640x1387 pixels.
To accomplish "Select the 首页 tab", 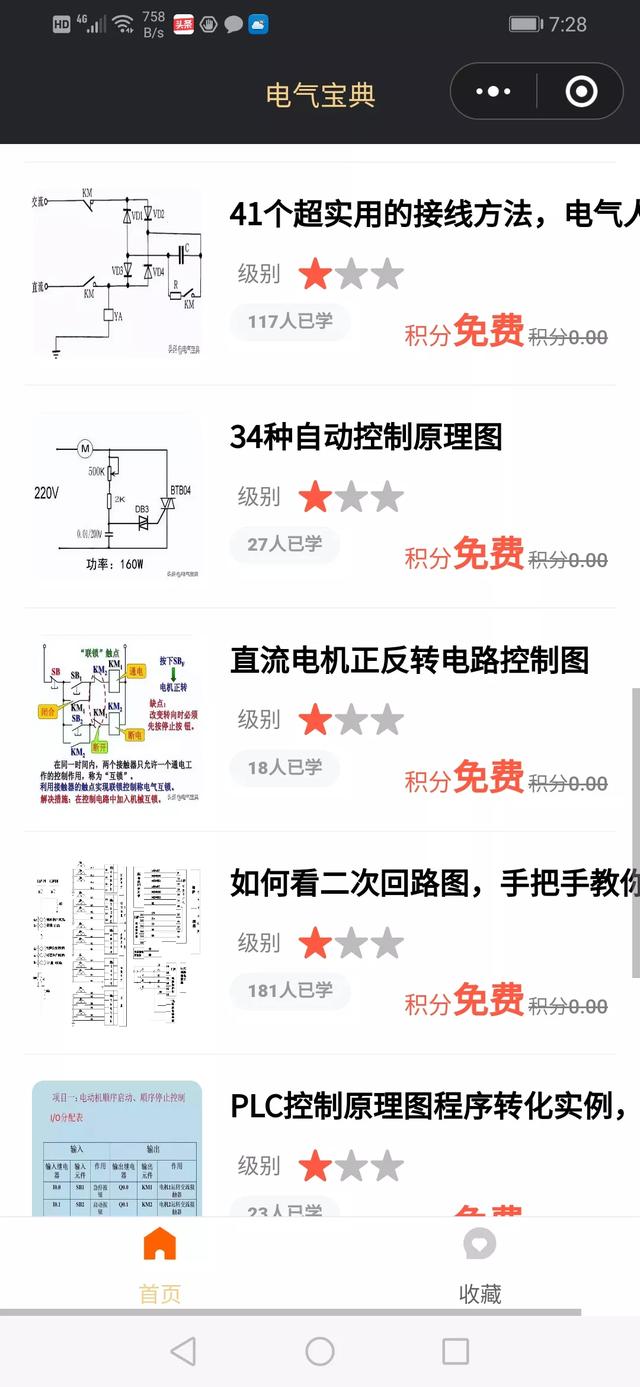I will (160, 1264).
